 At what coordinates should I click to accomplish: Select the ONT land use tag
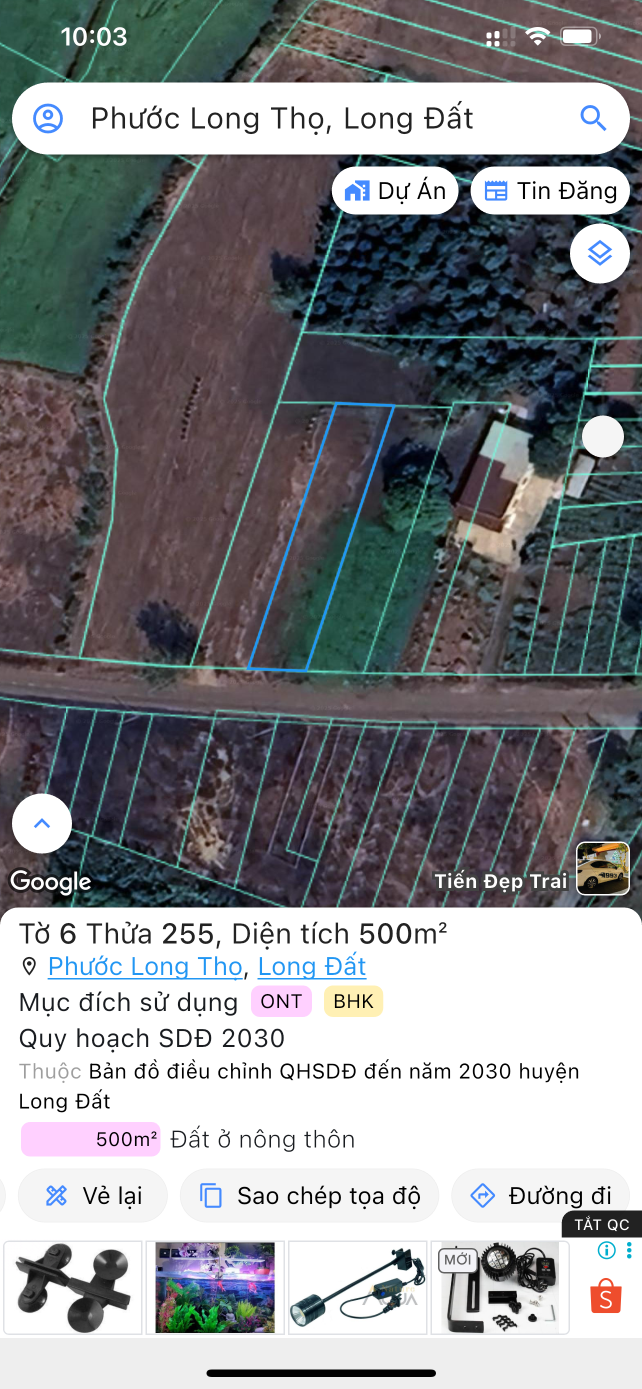(281, 1002)
